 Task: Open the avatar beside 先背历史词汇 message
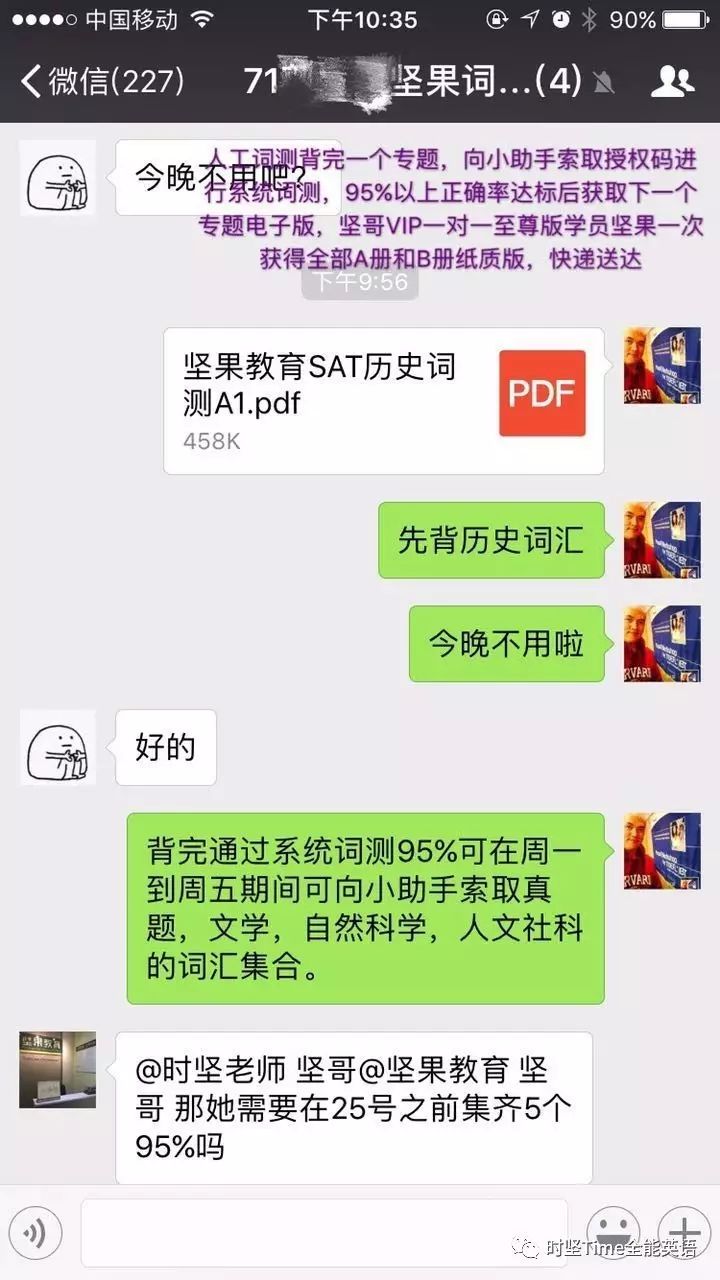point(662,540)
